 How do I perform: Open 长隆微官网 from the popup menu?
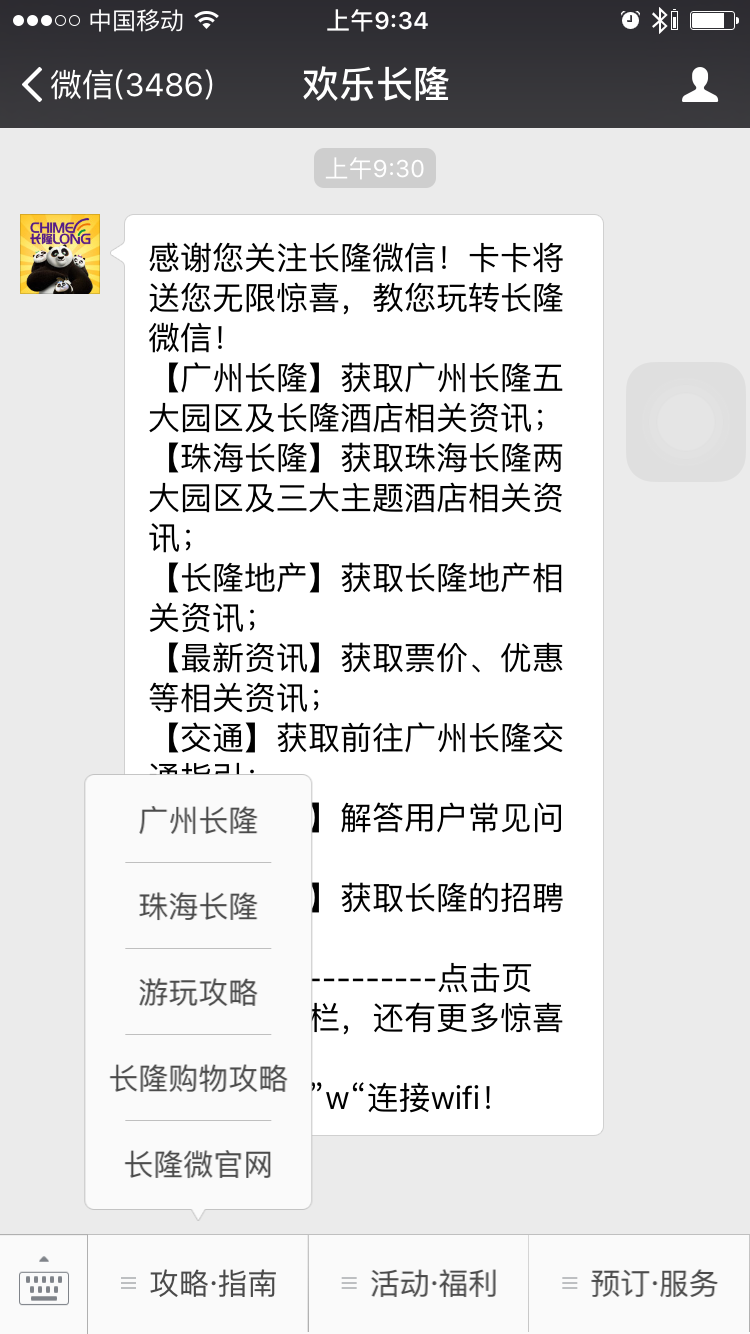pyautogui.click(x=198, y=1164)
